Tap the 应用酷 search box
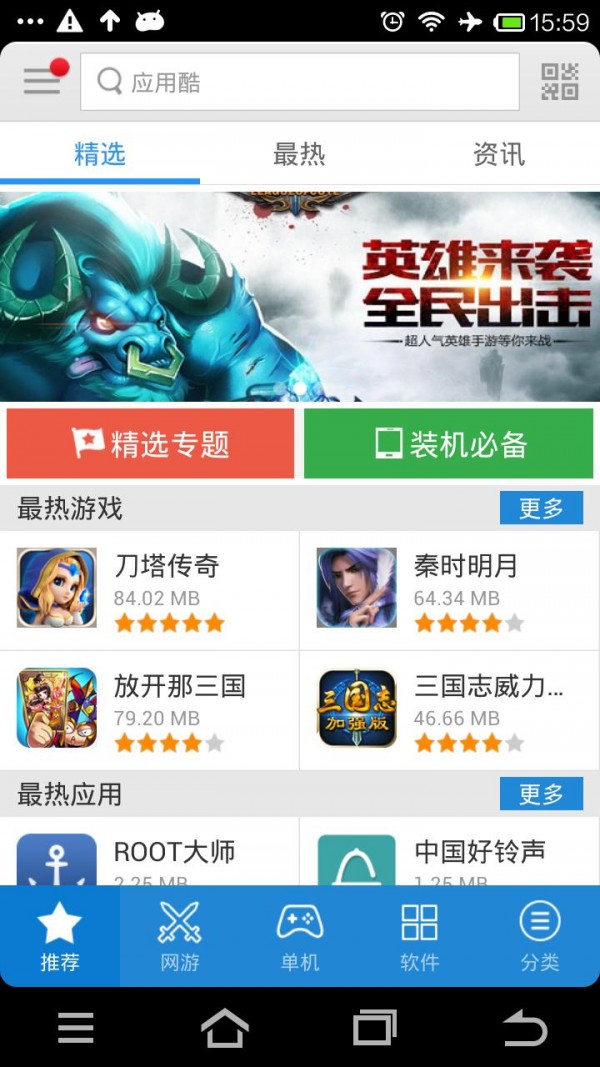The height and width of the screenshot is (1067, 600). pos(300,82)
